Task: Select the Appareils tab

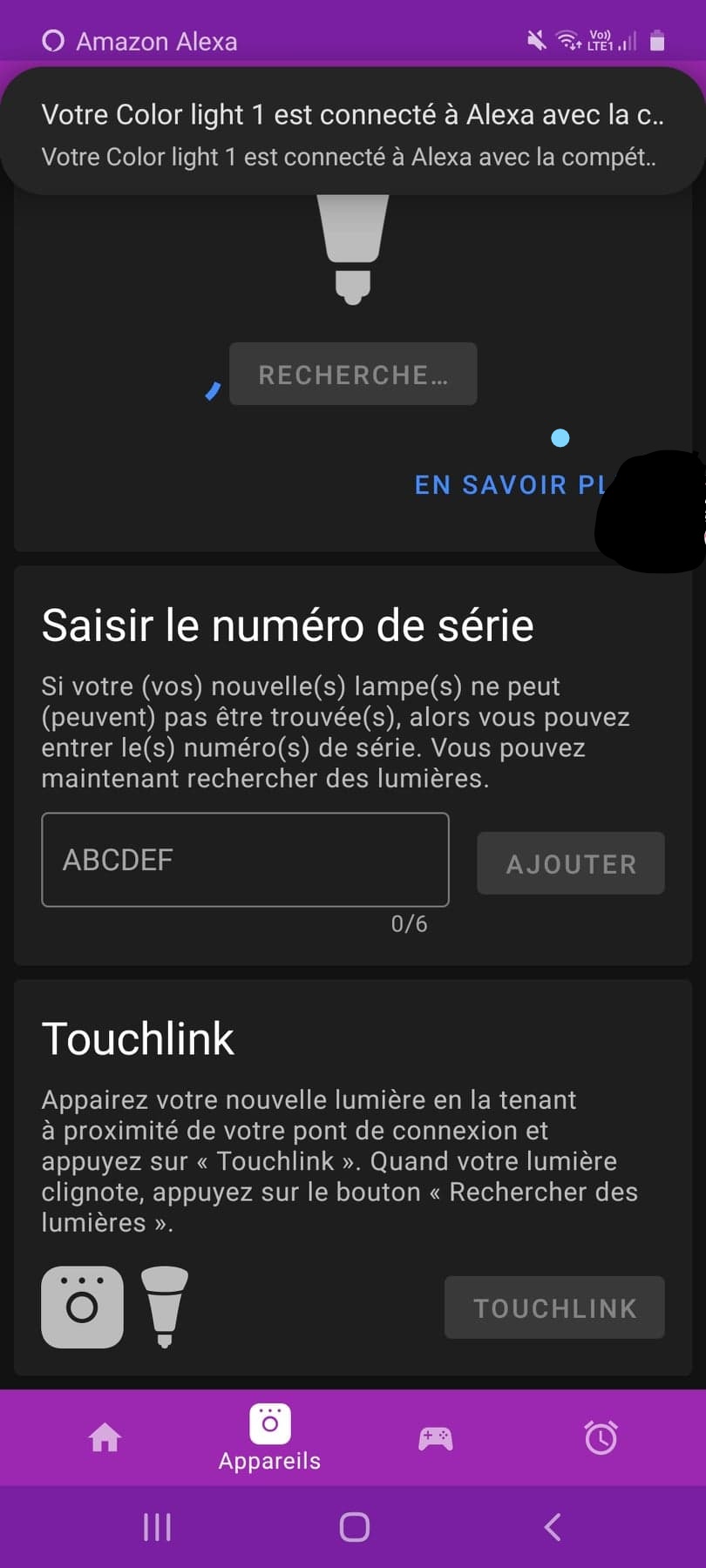Action: coord(269,1439)
